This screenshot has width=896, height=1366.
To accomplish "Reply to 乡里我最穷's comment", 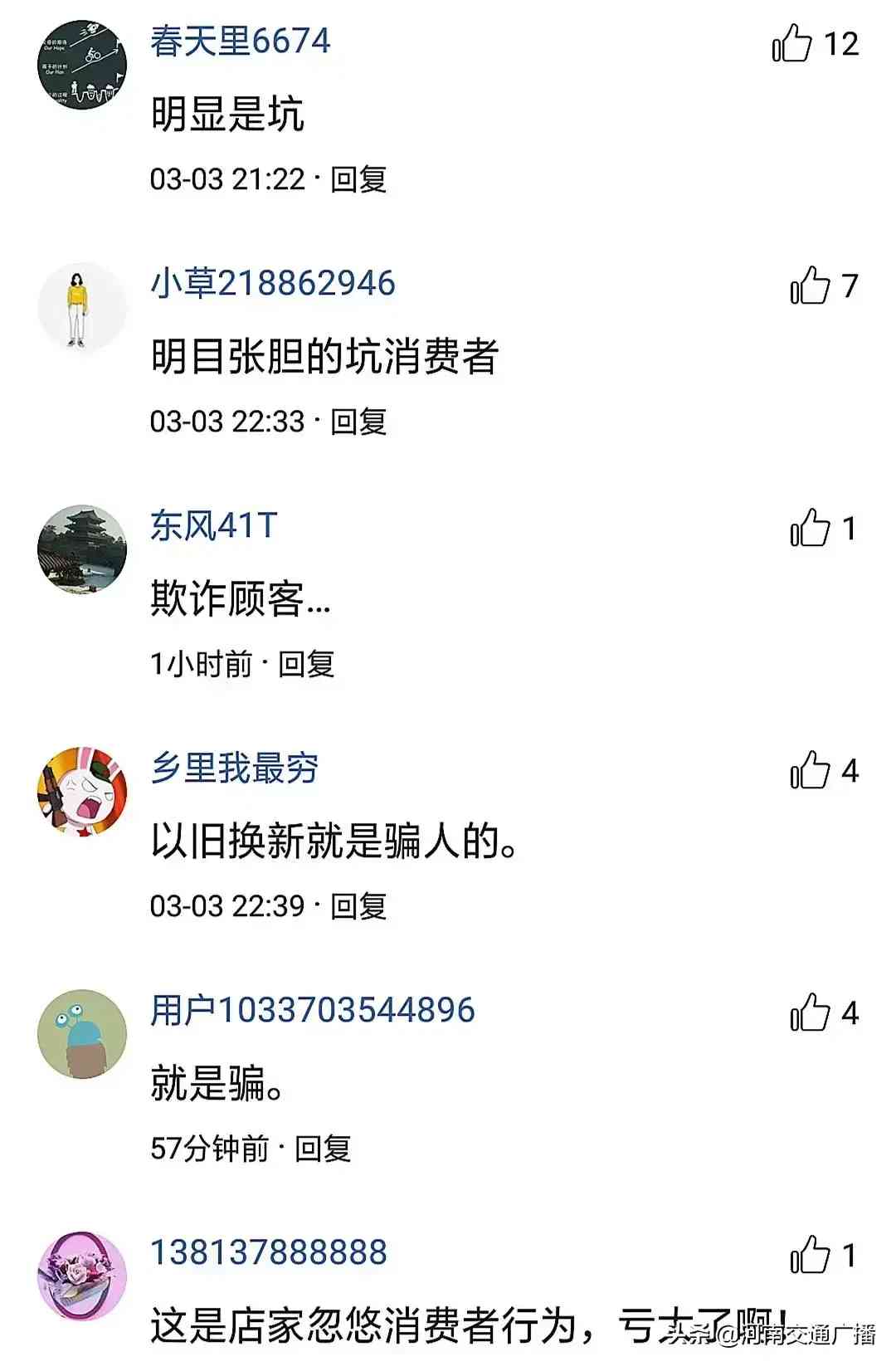I will [x=358, y=906].
